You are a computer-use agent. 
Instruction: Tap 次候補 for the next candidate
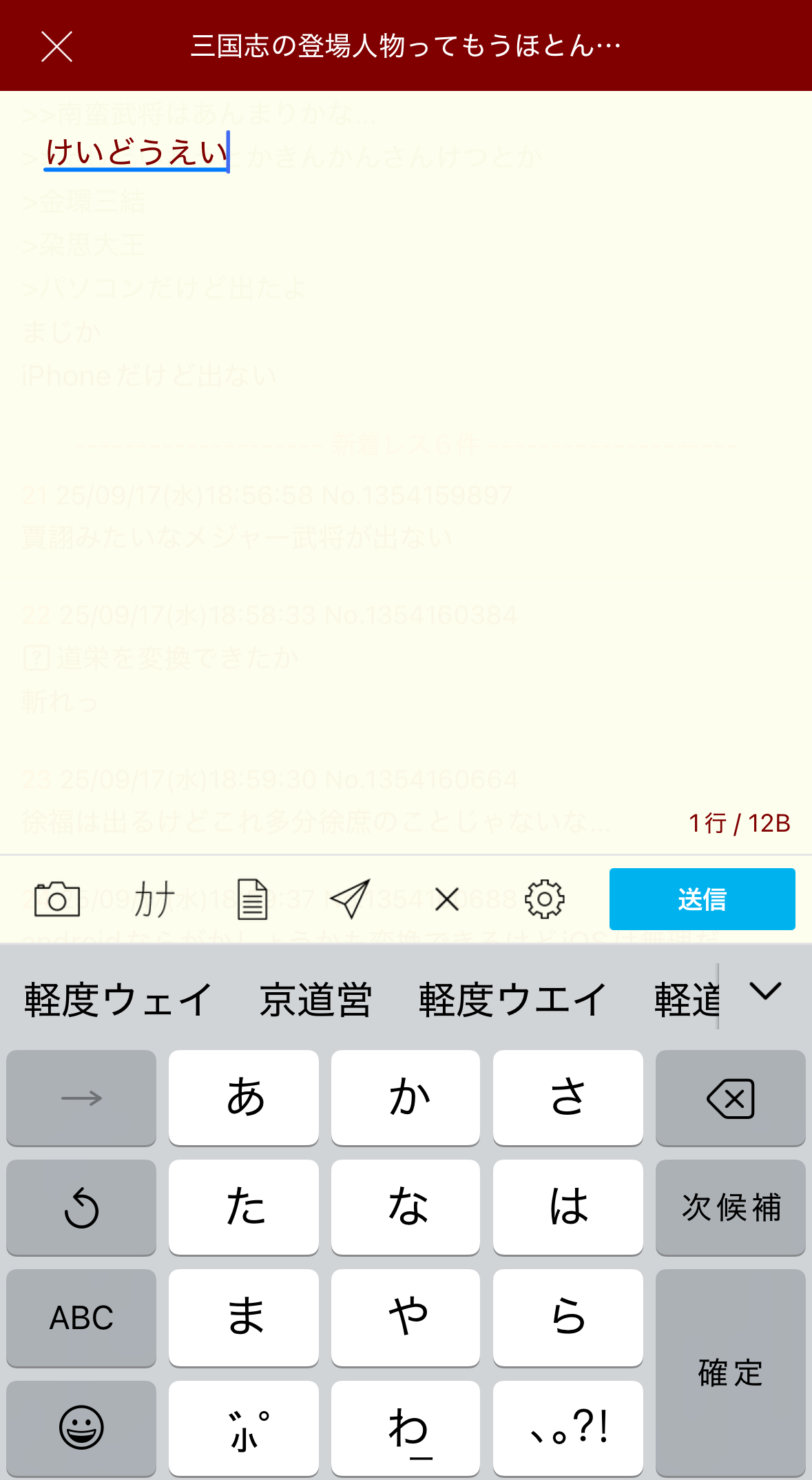point(730,1207)
